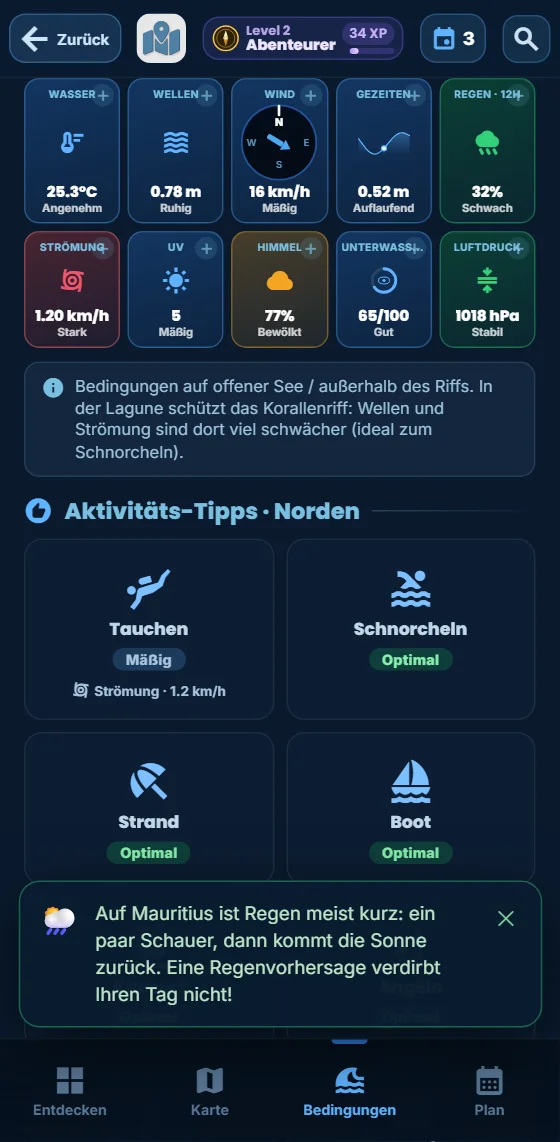
Task: Select the Tauchen activity tip
Action: (x=149, y=629)
